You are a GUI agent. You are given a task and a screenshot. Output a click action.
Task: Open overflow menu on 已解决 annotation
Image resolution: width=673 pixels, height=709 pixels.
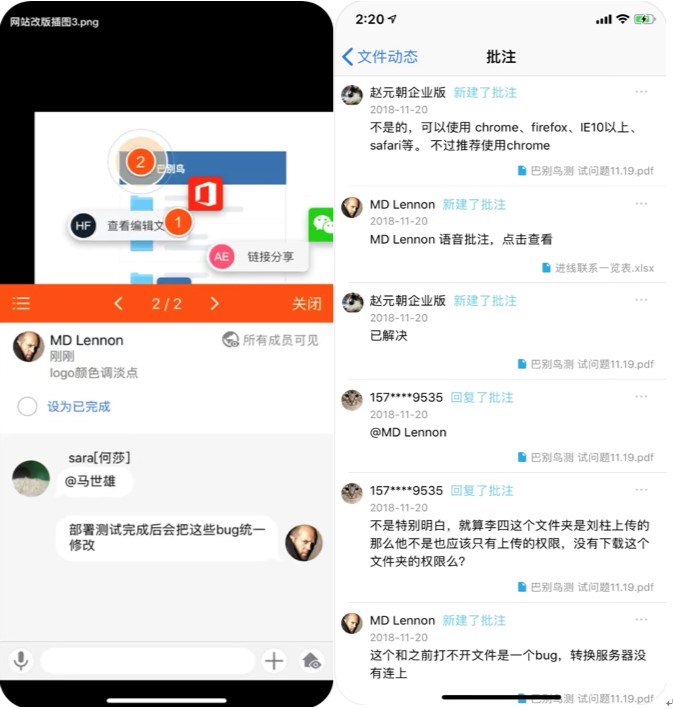[x=641, y=300]
